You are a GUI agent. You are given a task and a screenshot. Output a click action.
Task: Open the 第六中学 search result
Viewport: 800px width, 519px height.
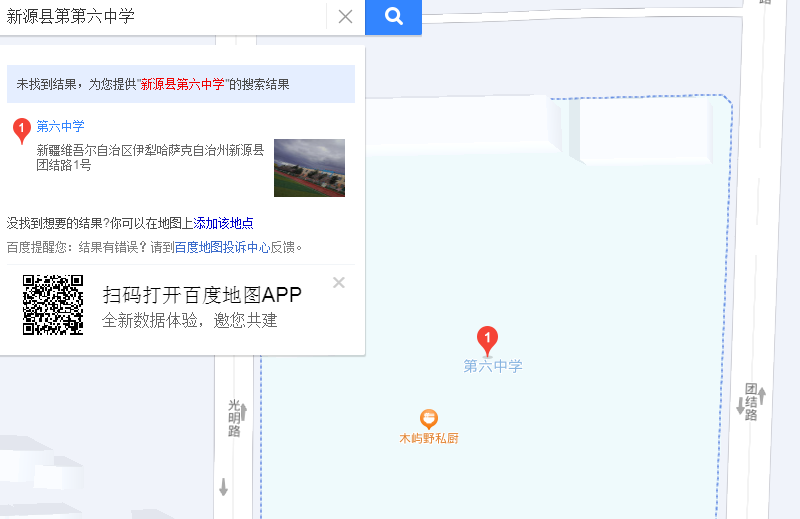point(60,126)
